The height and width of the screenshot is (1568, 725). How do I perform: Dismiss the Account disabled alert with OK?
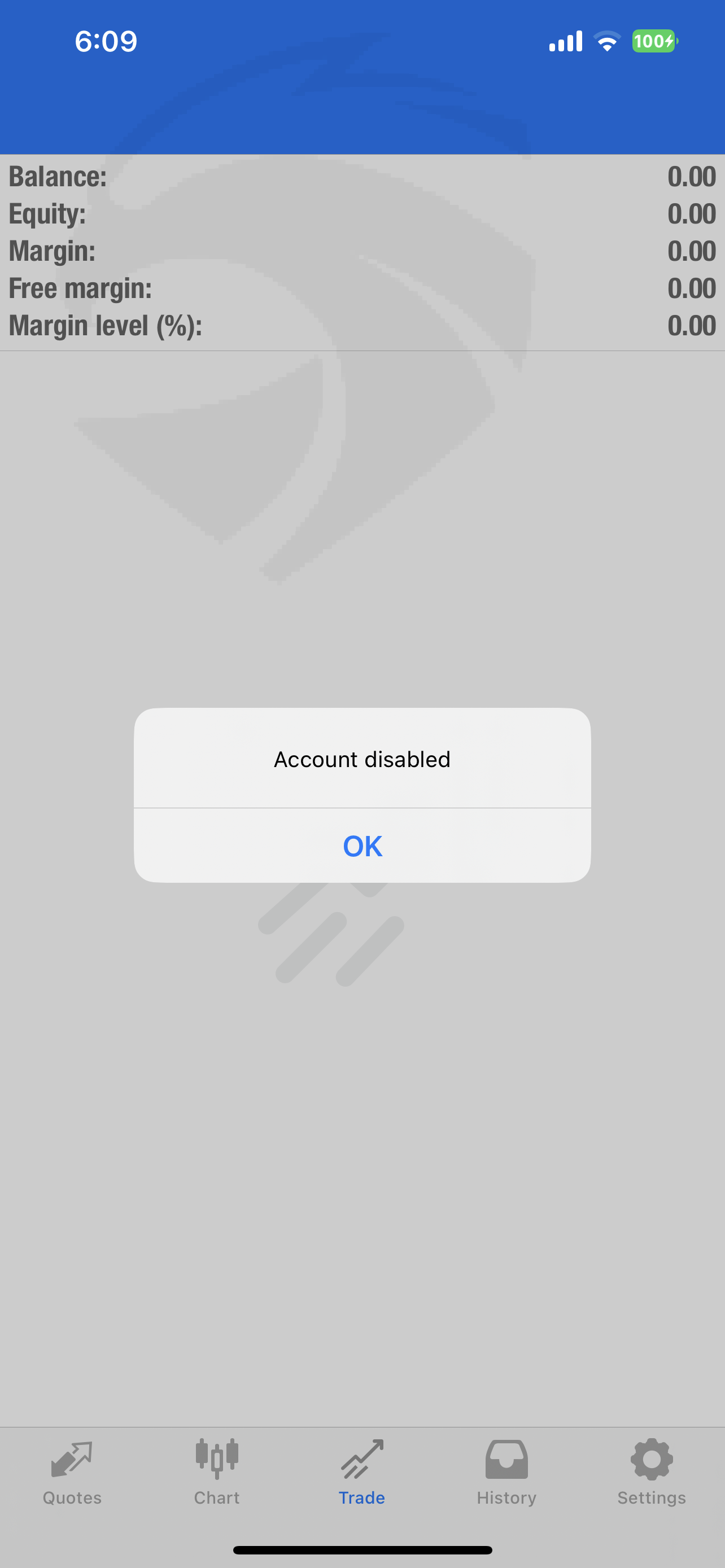(x=362, y=846)
